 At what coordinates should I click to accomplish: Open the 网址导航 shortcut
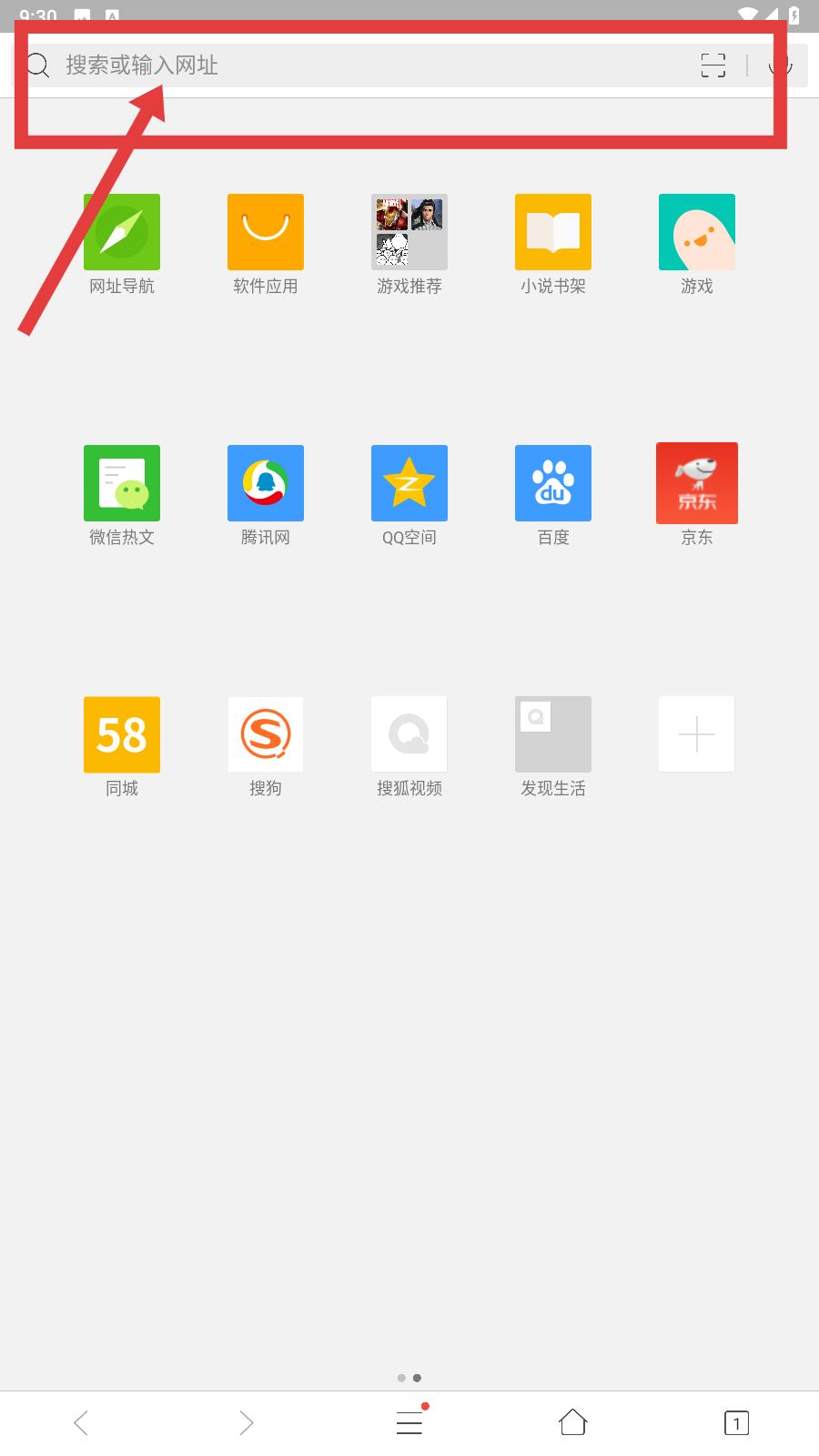click(x=122, y=232)
